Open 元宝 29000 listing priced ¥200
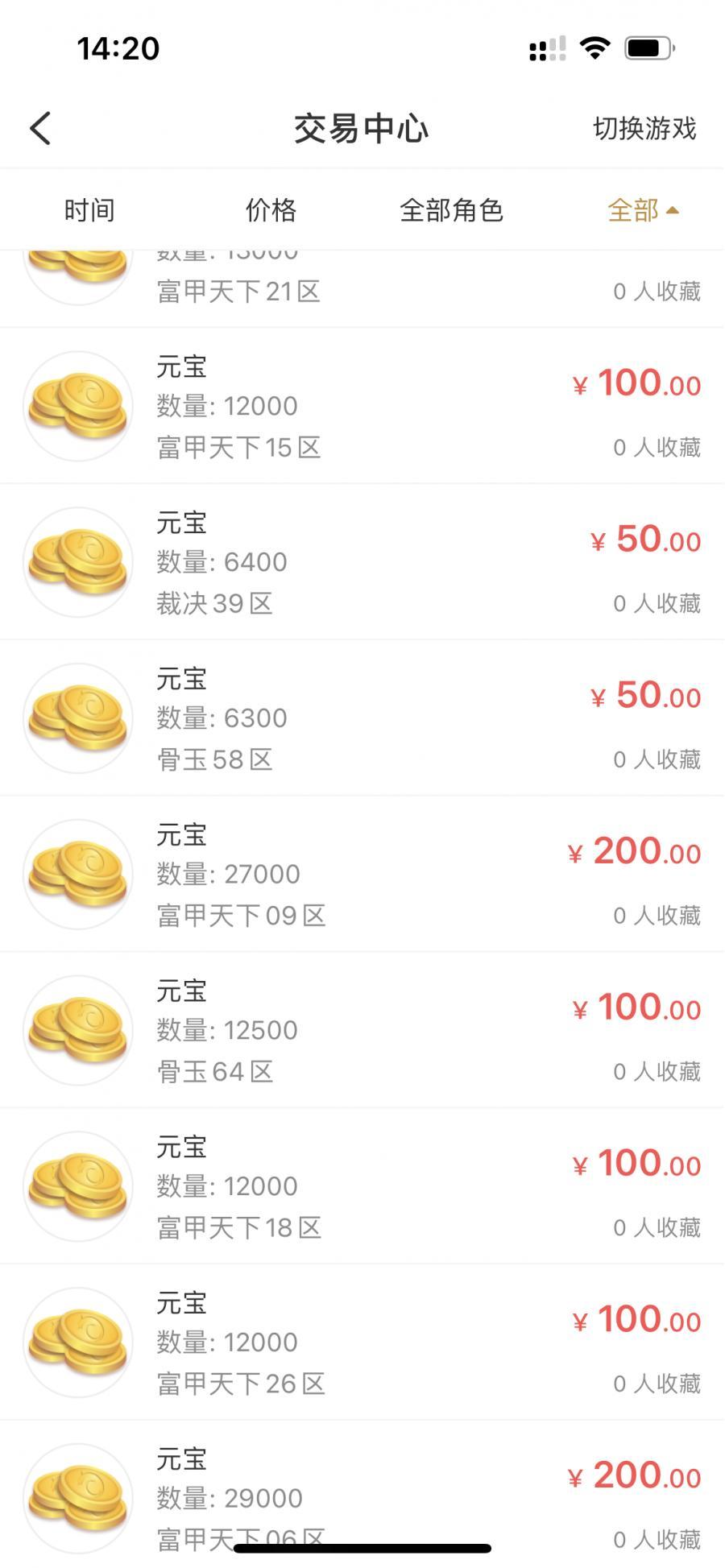This screenshot has height=1568, width=725. pyautogui.click(x=362, y=1490)
